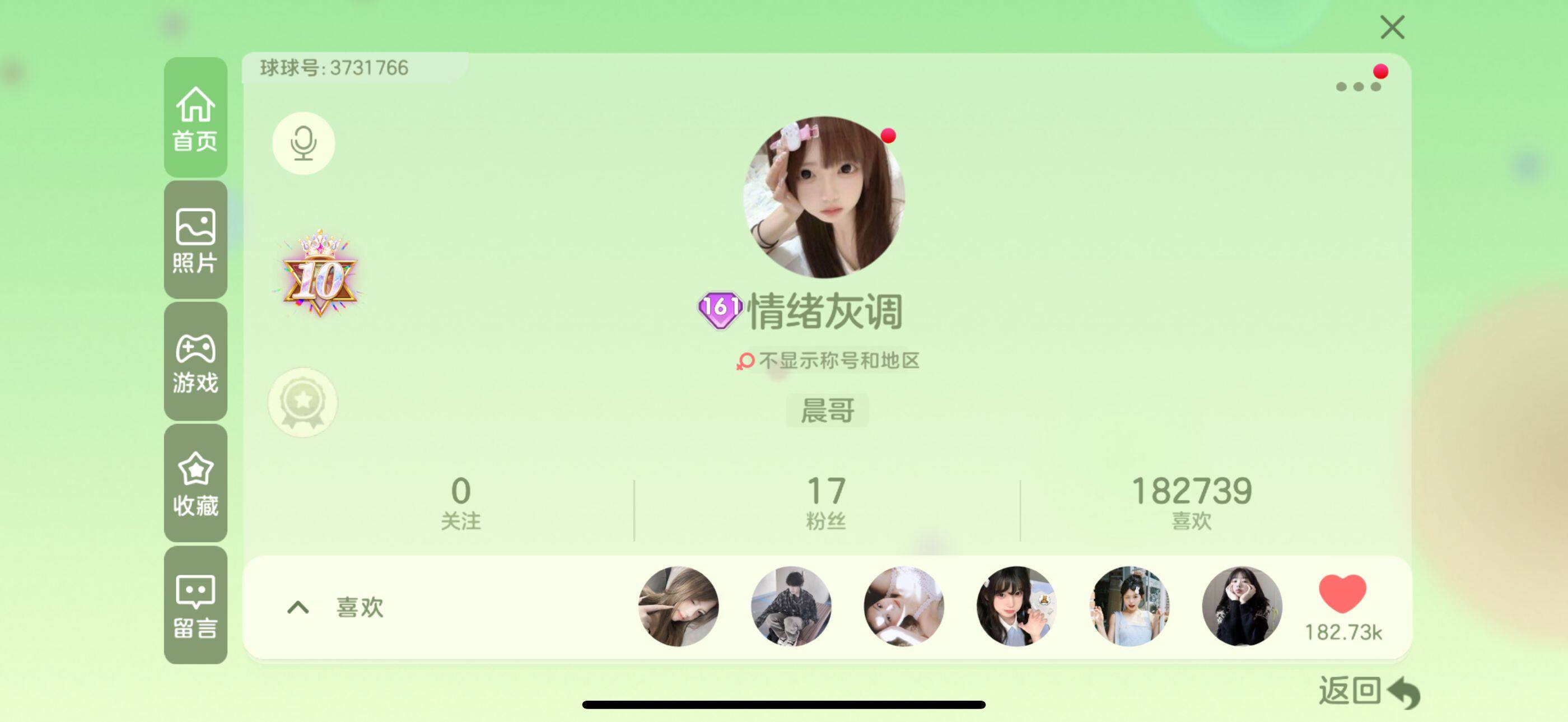Open the level 10 crown badge
Image resolution: width=1568 pixels, height=722 pixels.
click(x=320, y=274)
